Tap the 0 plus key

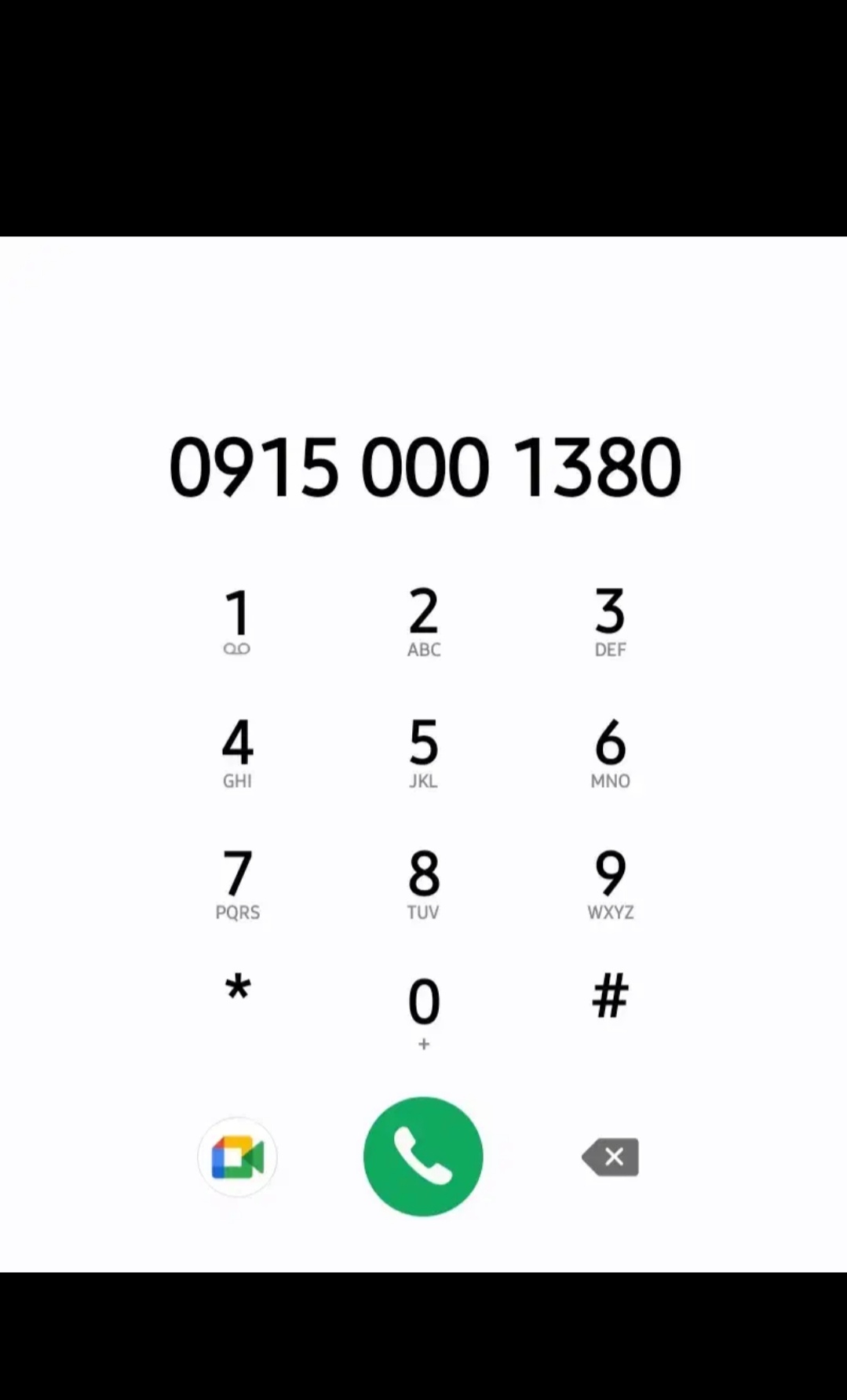click(423, 1011)
